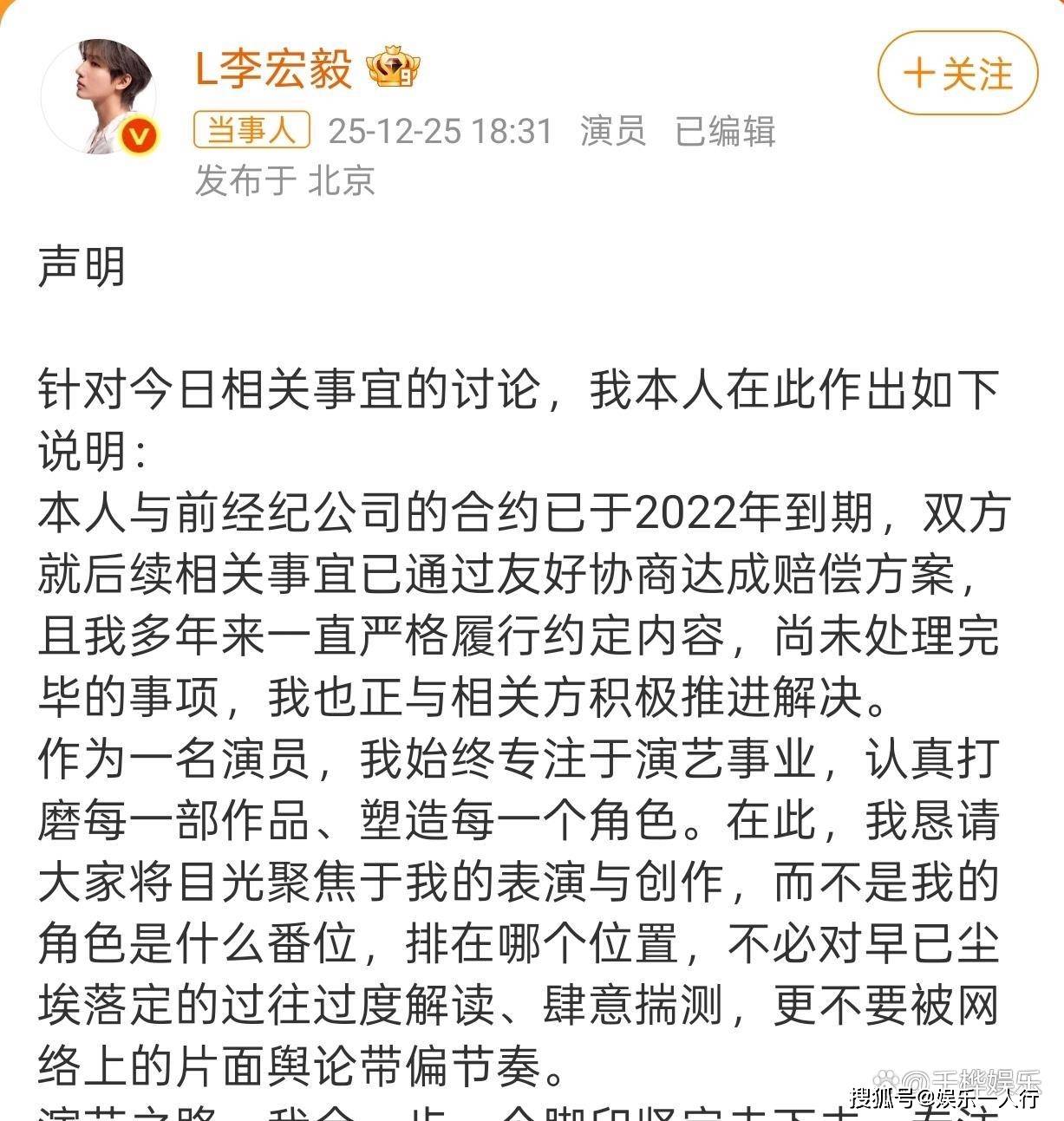Open the L李宏毅 username link
Screen dimensions: 1064x1121
point(274,69)
